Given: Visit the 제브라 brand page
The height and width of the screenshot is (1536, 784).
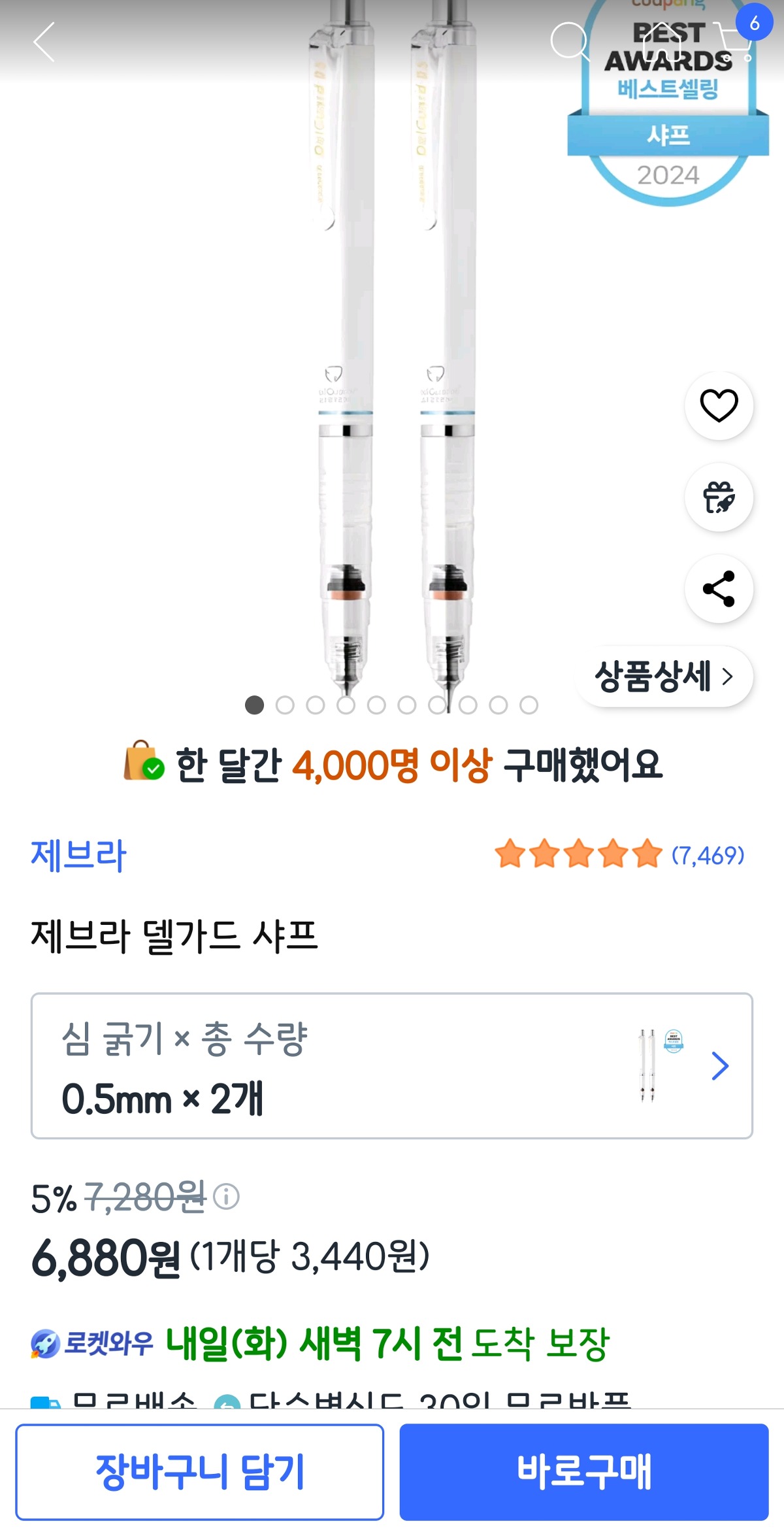Looking at the screenshot, I should [78, 856].
